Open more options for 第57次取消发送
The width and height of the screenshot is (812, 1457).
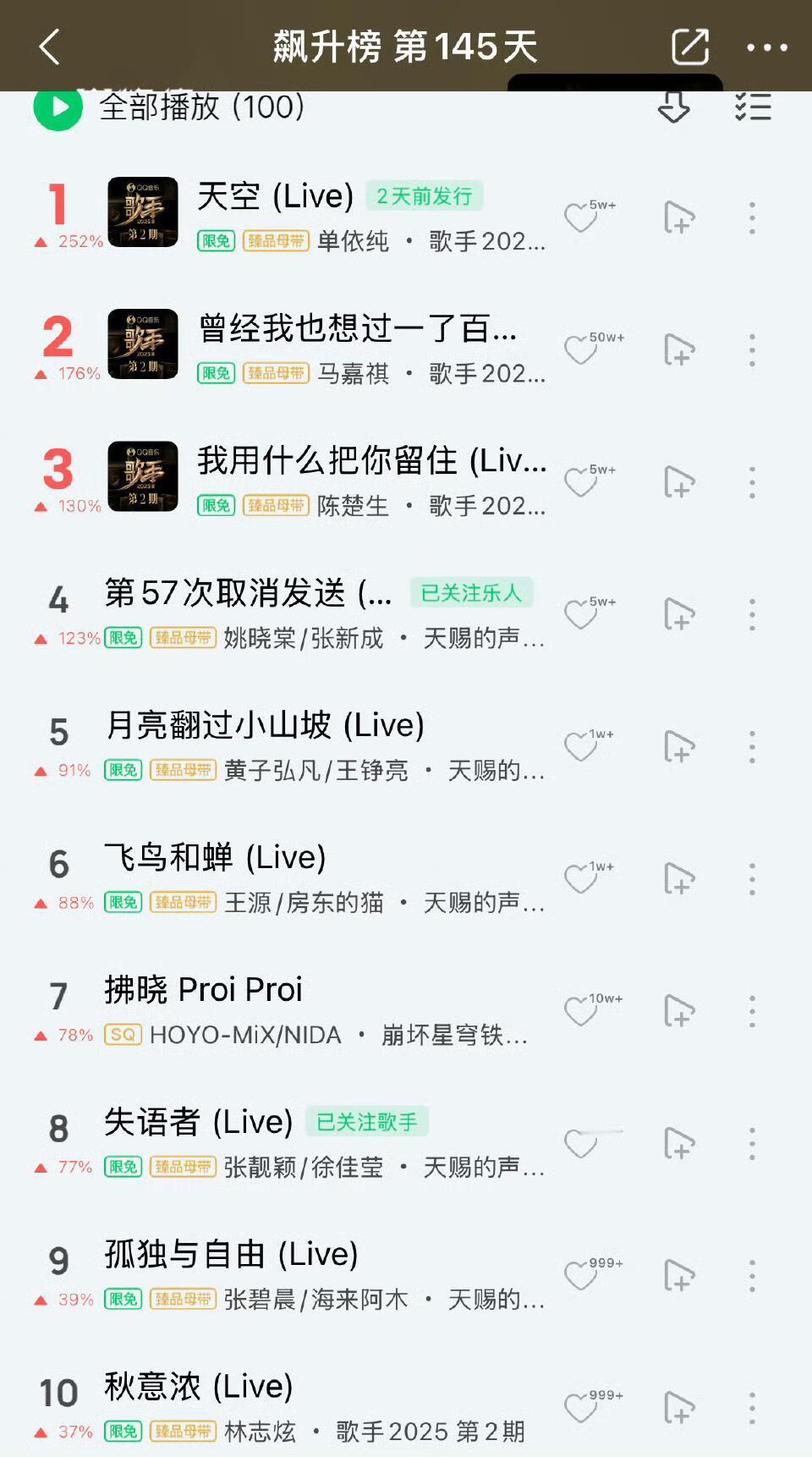pyautogui.click(x=752, y=615)
